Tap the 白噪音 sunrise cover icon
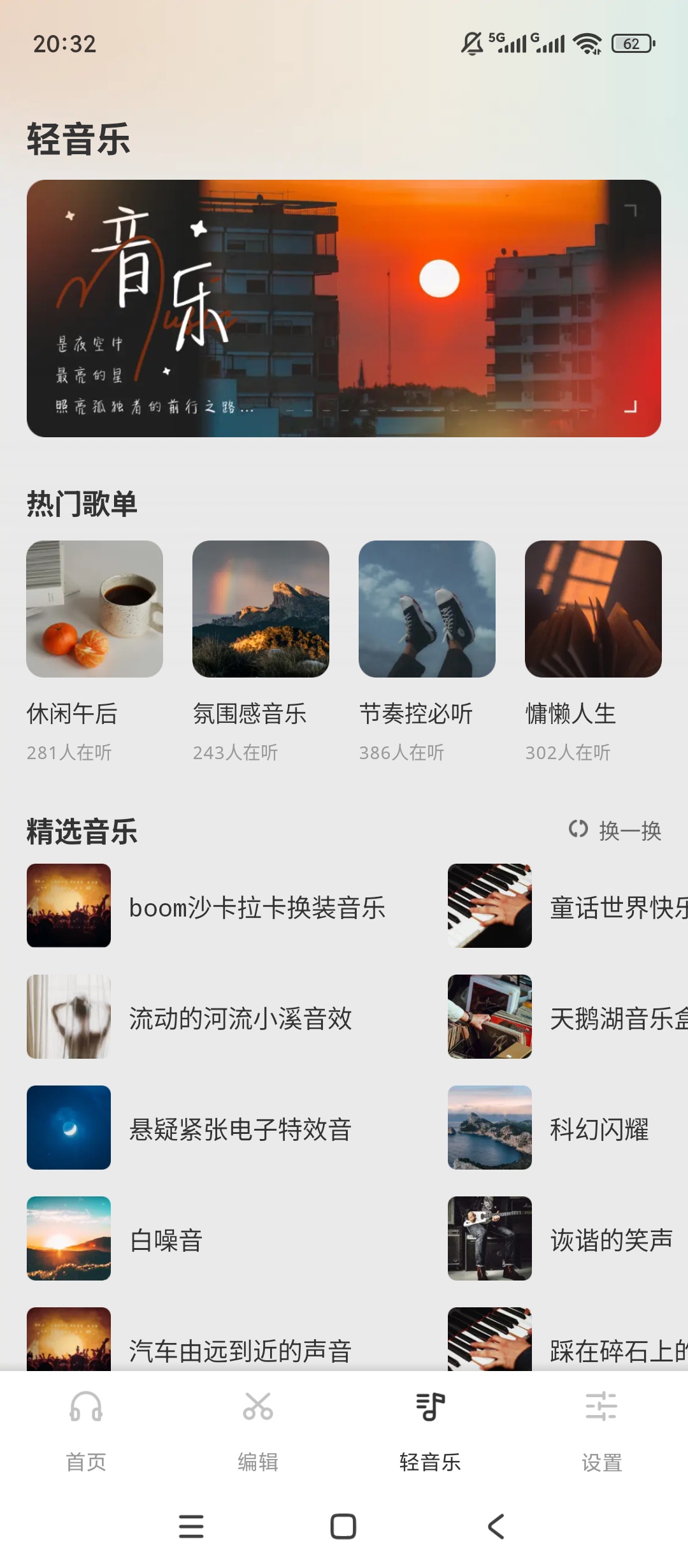 point(69,1240)
